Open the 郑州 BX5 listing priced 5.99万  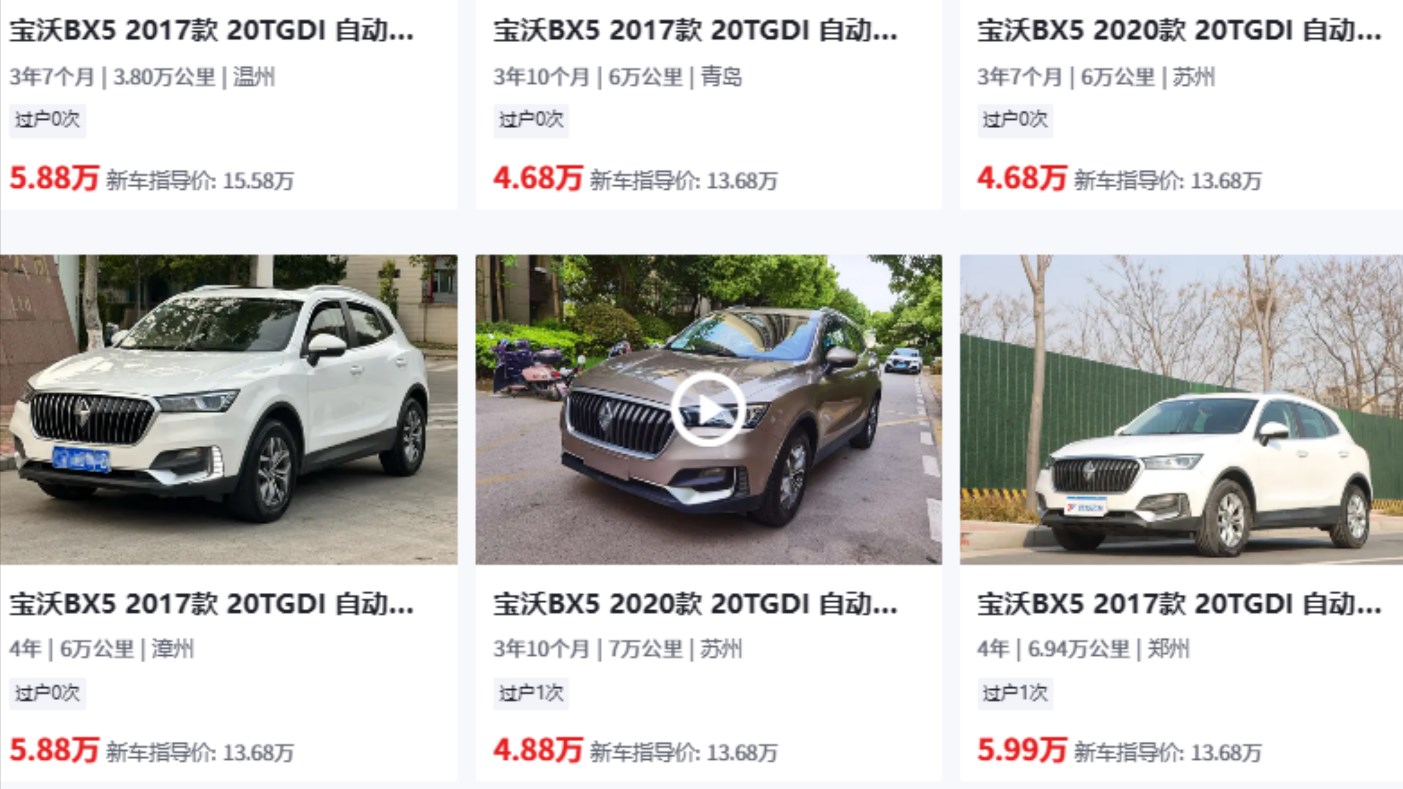(x=1179, y=604)
